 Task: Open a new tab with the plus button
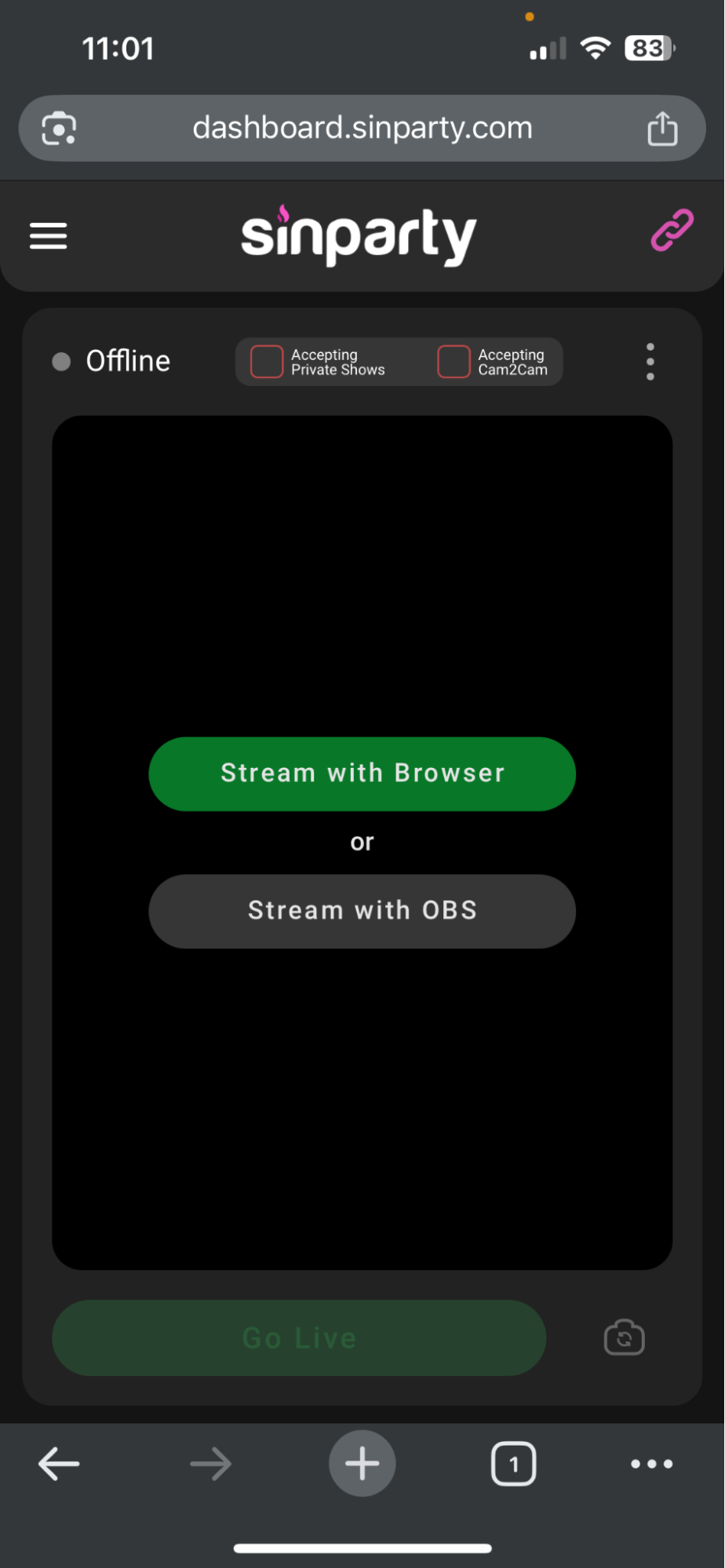pos(362,1462)
